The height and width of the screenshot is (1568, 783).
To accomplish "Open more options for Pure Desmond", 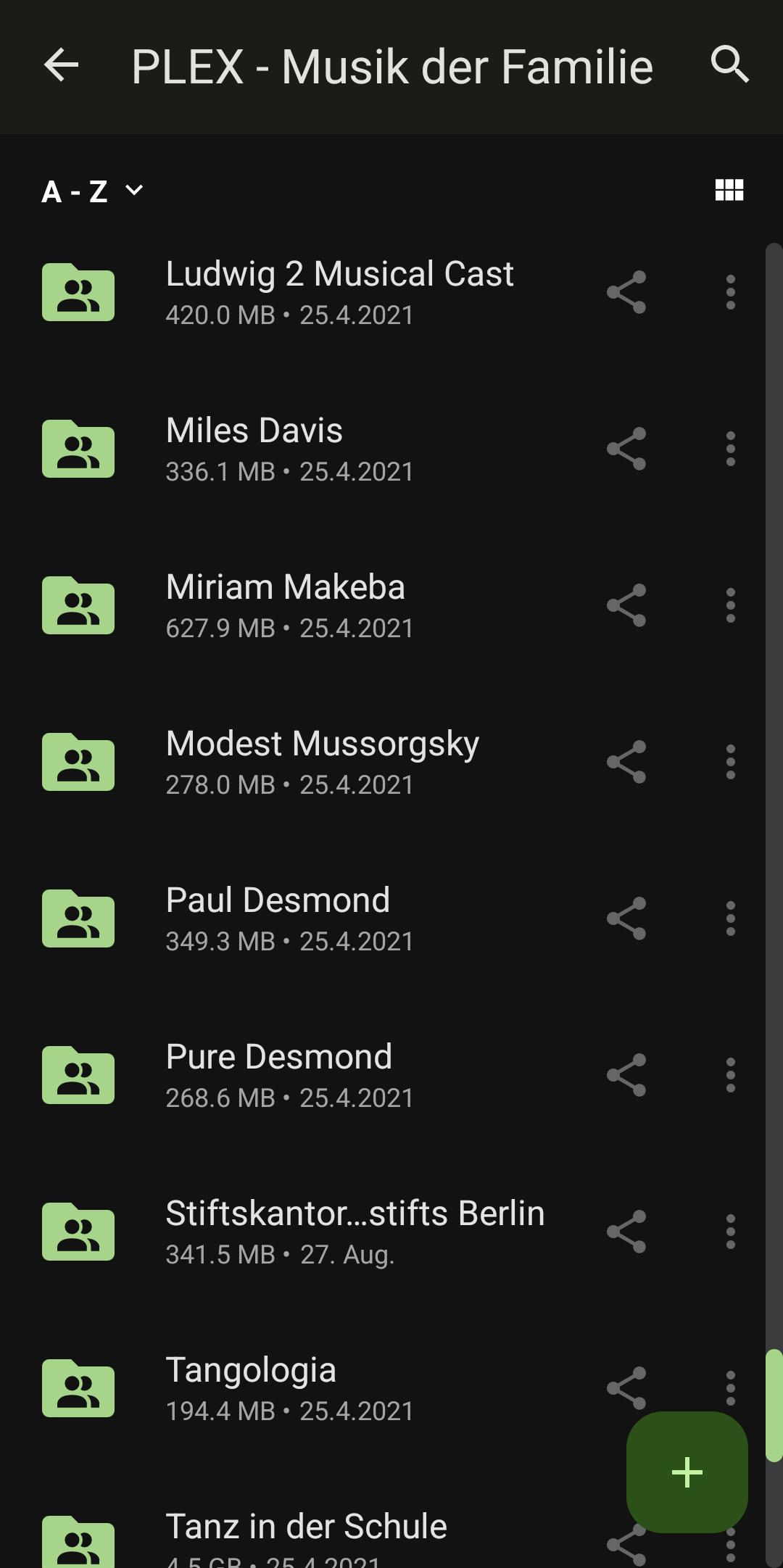I will pos(731,1075).
